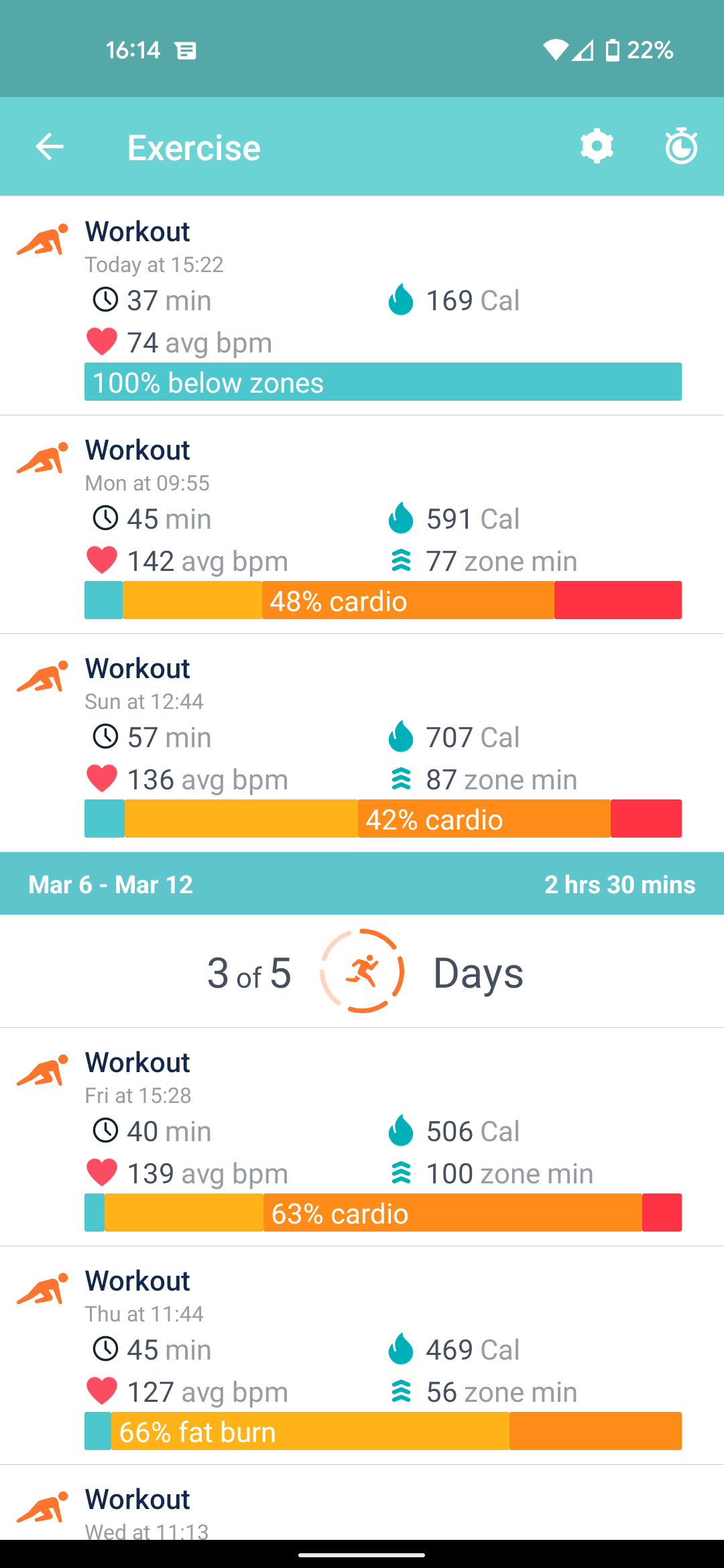Screen dimensions: 724x1568
Task: Start the interval timer stopwatch icon
Action: point(681,146)
